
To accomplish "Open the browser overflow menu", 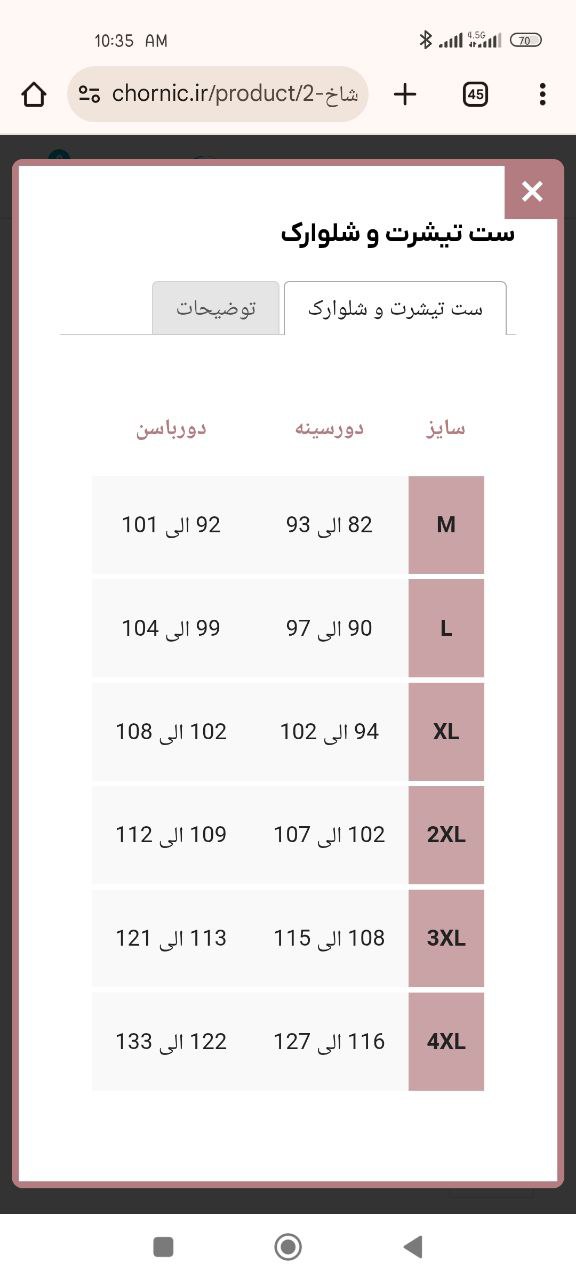I will pos(542,95).
